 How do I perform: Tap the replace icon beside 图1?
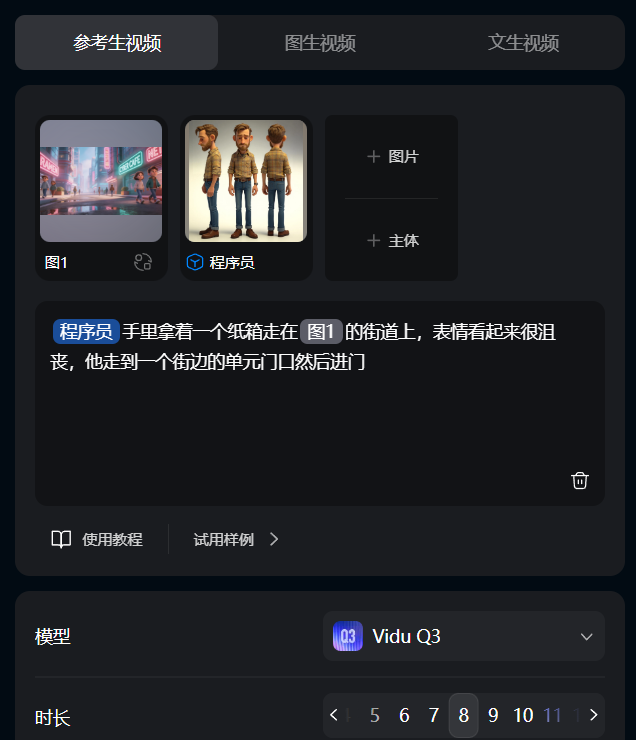(142, 262)
